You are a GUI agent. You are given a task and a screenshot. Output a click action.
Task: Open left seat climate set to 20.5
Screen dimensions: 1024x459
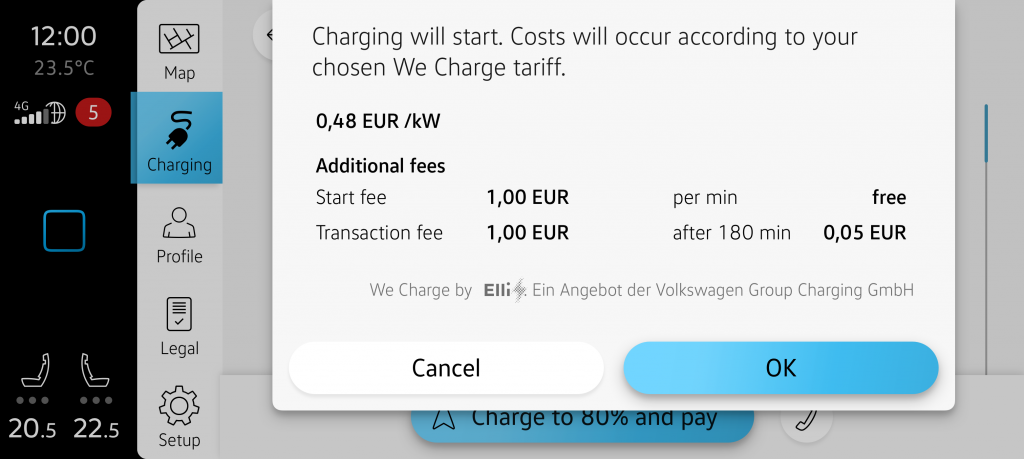tap(33, 397)
